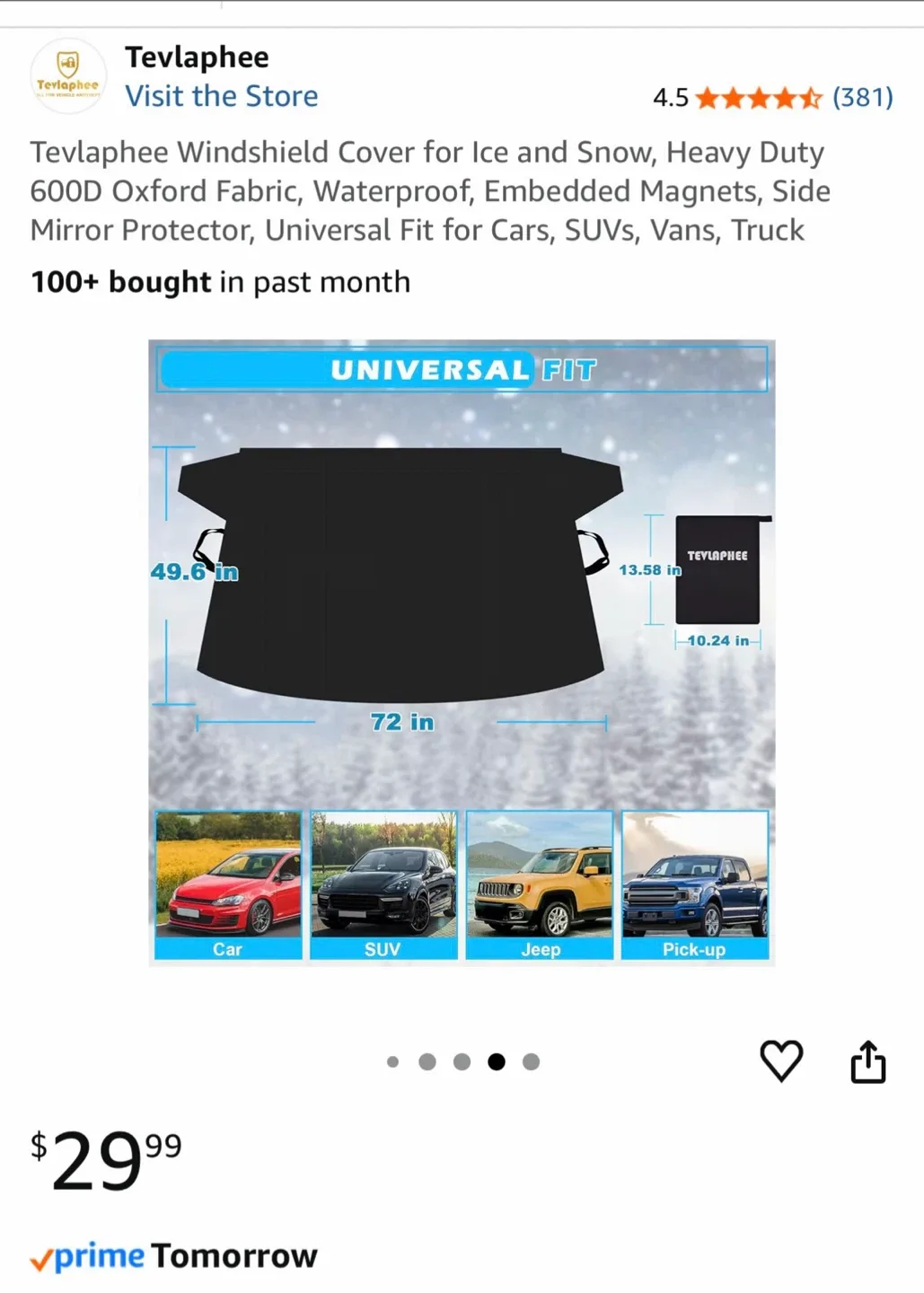
Task: Tap the heart outline to add to wishlist
Action: point(780,1061)
